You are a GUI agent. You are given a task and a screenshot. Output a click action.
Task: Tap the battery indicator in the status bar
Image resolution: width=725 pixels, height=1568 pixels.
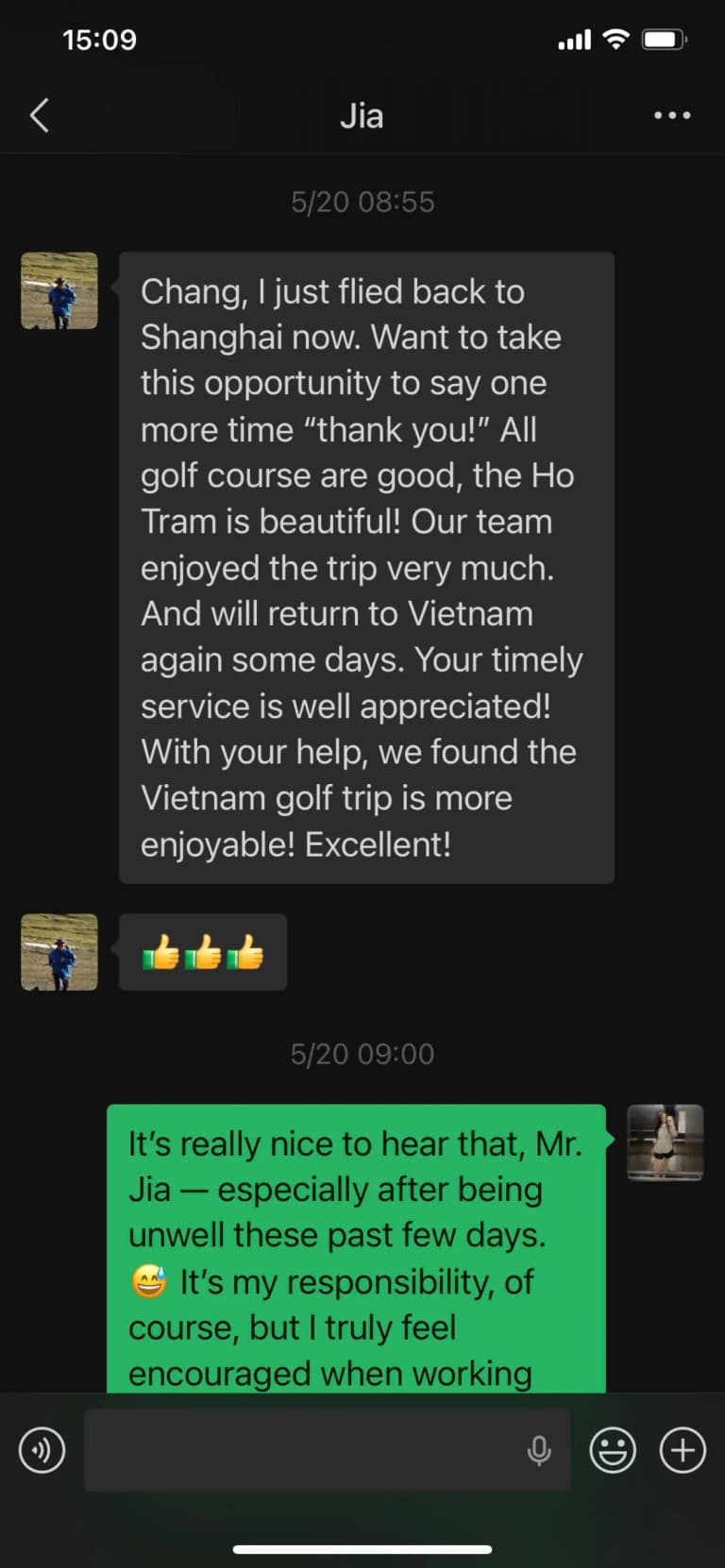tap(664, 39)
